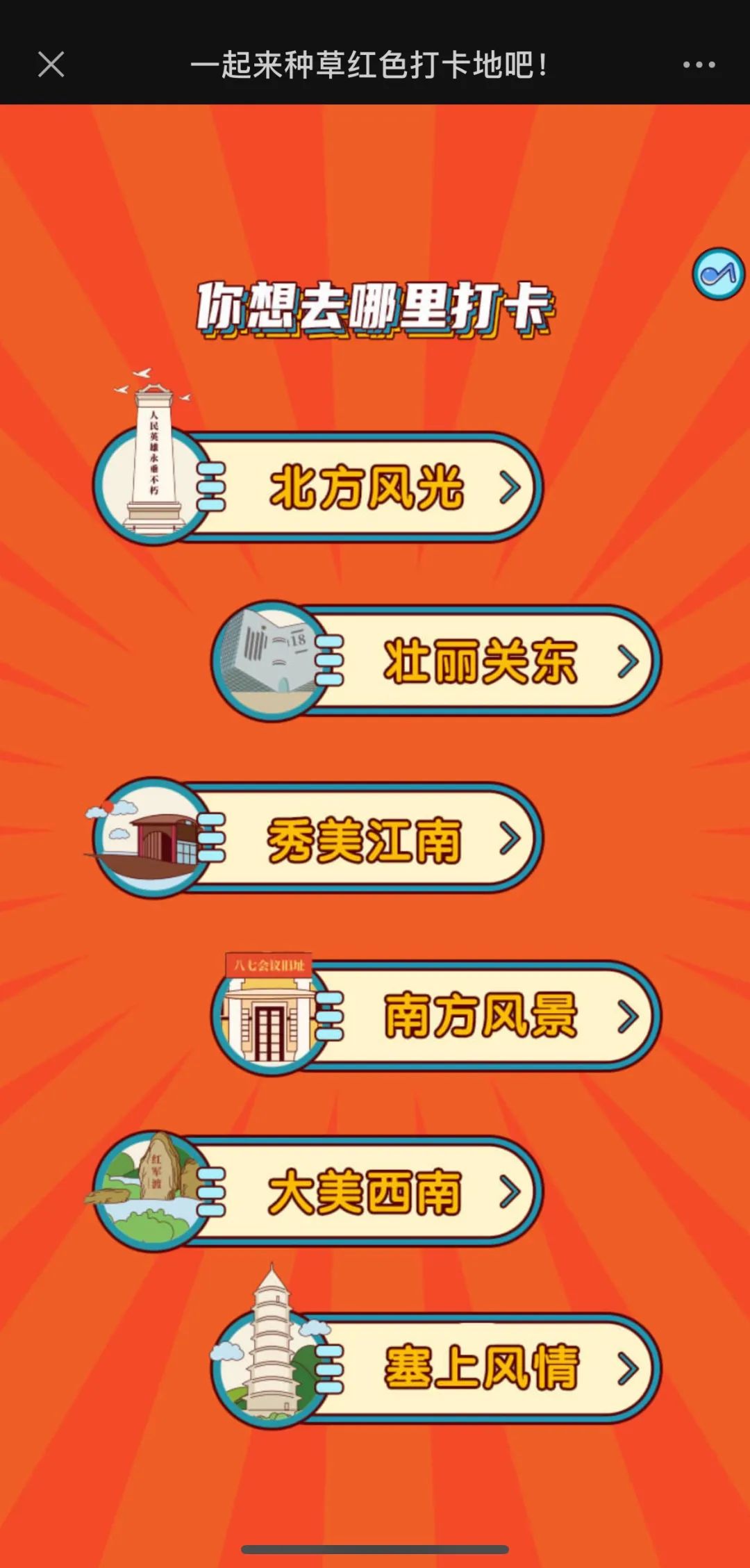The width and height of the screenshot is (750, 1568).
Task: Pick the 塞上风情 option
Action: pos(481,1367)
